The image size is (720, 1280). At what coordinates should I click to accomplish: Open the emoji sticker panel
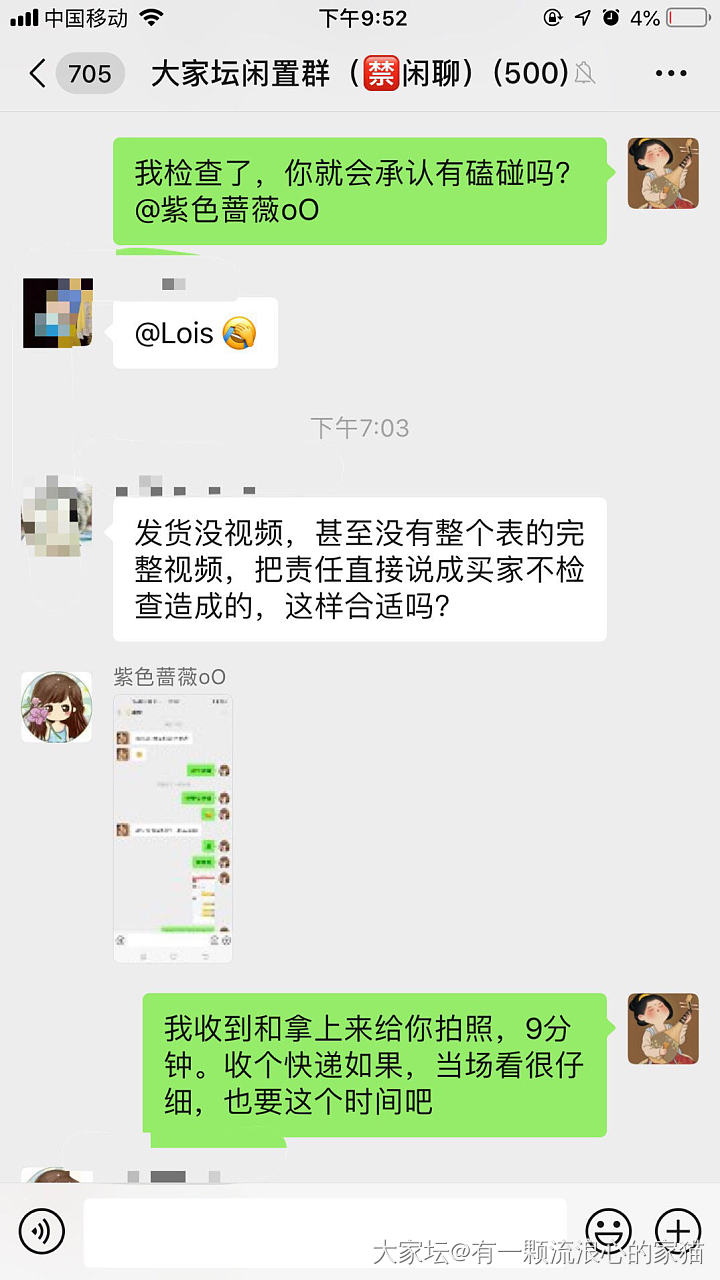tap(608, 1230)
